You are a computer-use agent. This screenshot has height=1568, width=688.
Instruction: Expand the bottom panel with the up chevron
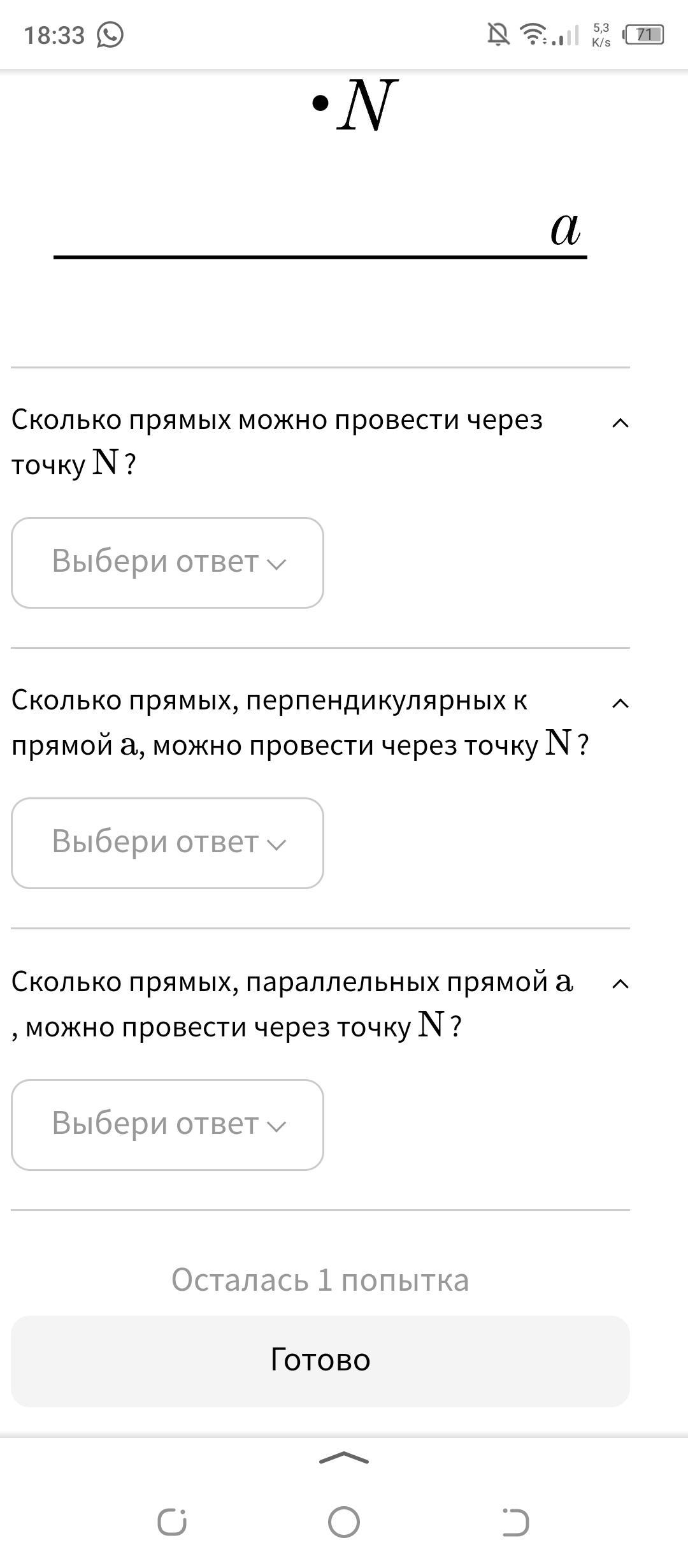(x=343, y=1458)
